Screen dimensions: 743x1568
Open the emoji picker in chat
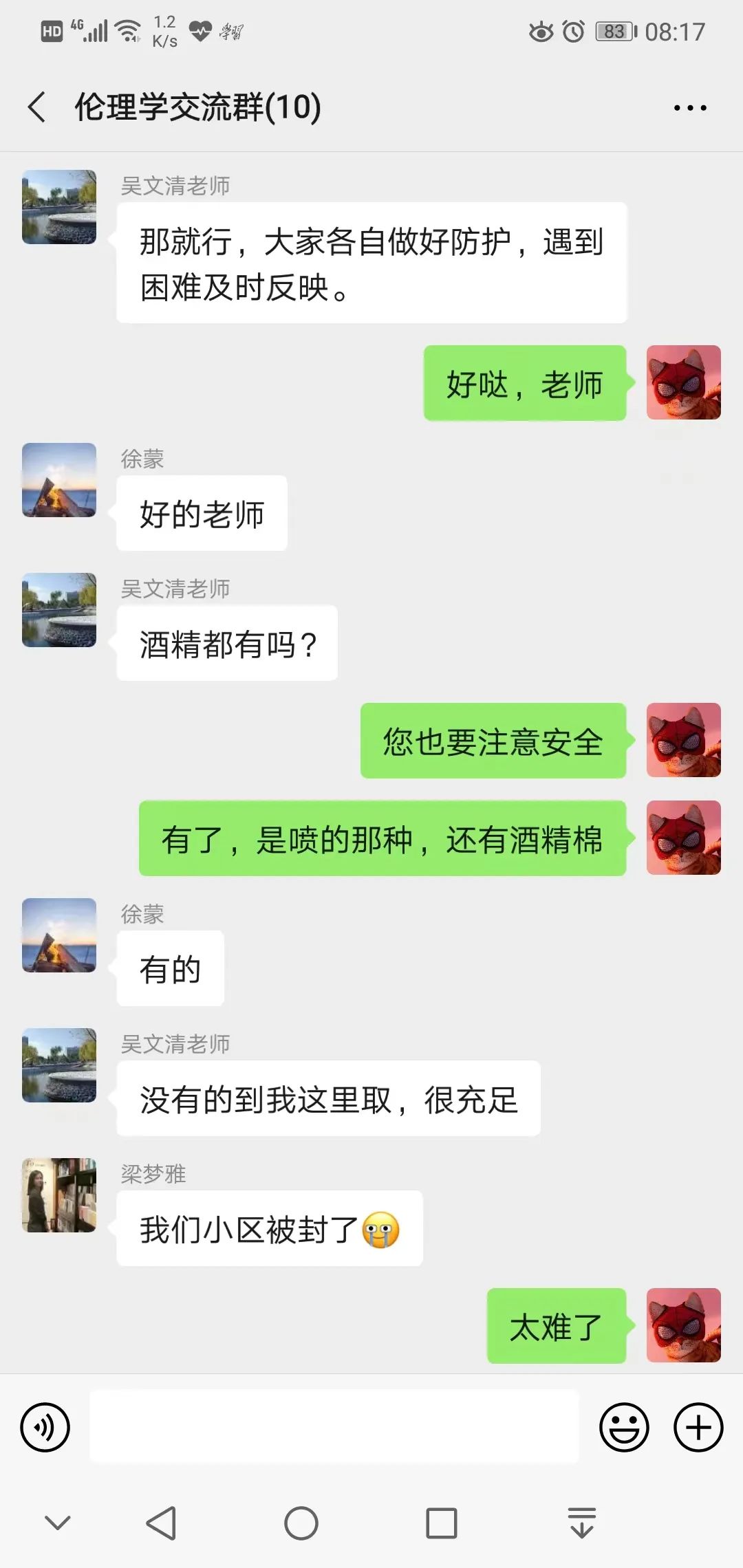point(625,1427)
